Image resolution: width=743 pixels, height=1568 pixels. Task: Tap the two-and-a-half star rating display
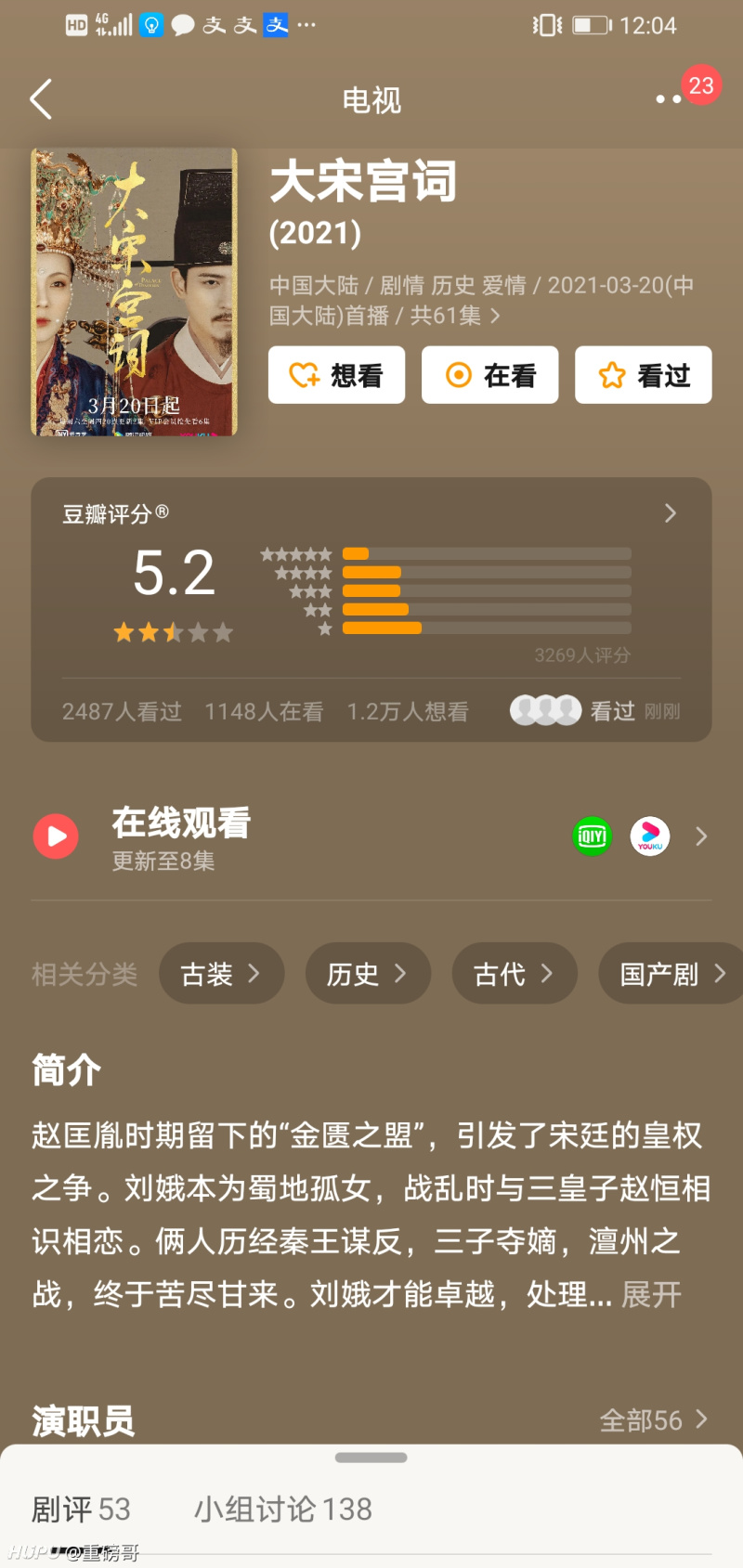pyautogui.click(x=173, y=632)
